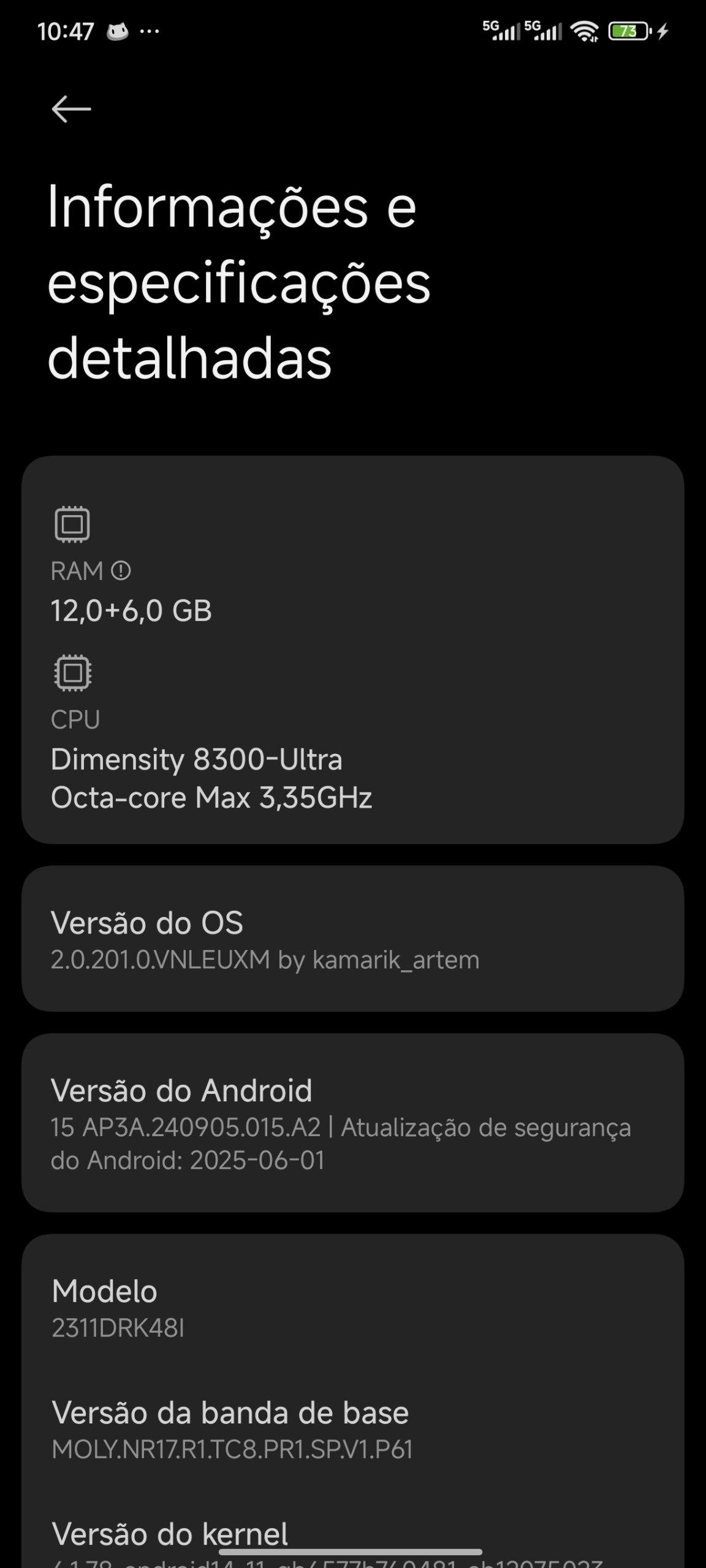This screenshot has height=1568, width=706.
Task: Go back with the arrow icon
Action: tap(71, 109)
